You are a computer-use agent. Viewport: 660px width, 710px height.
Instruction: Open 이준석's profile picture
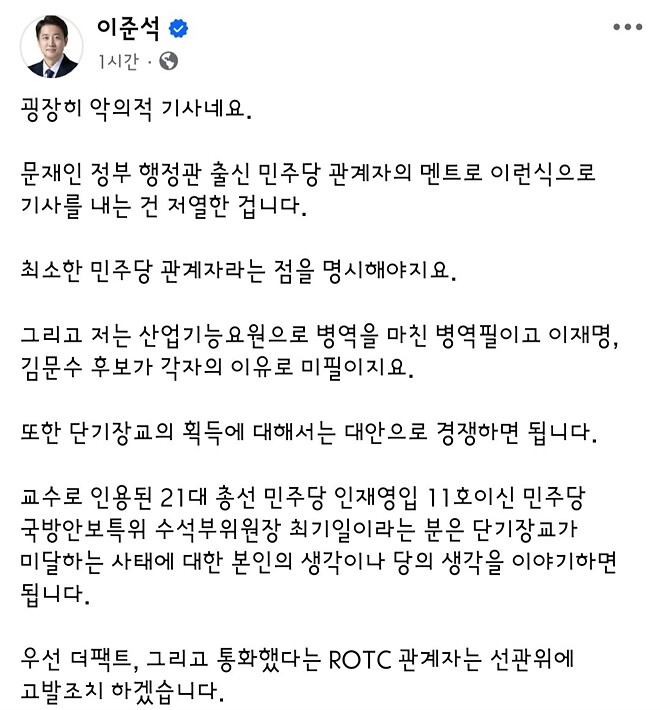coord(52,46)
